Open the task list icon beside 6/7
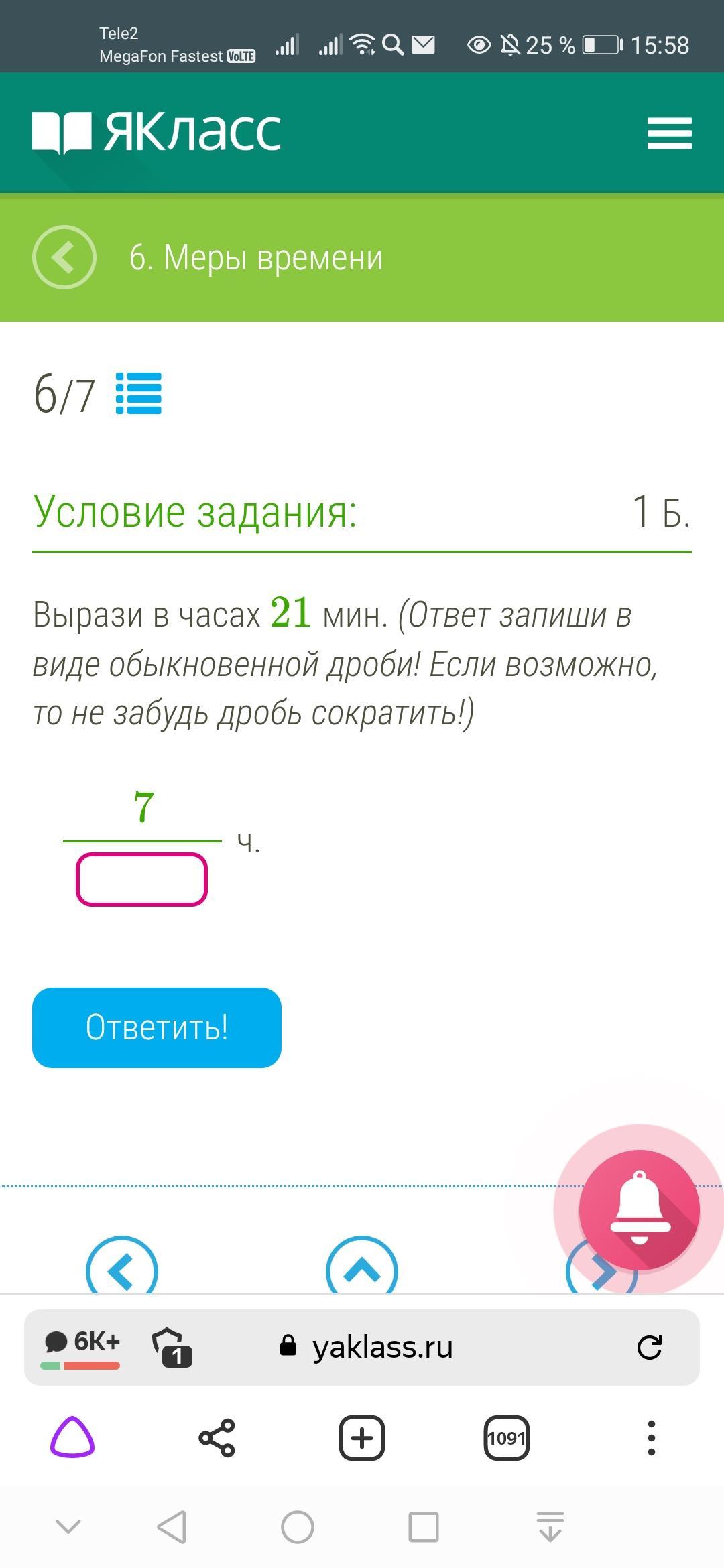The width and height of the screenshot is (724, 1568). (x=139, y=393)
